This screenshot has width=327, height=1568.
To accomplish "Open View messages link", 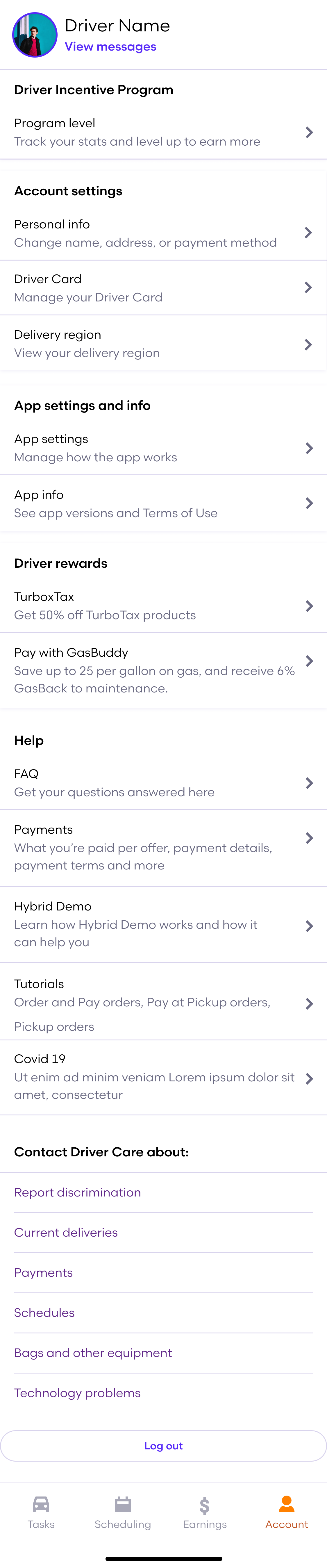I will [110, 47].
